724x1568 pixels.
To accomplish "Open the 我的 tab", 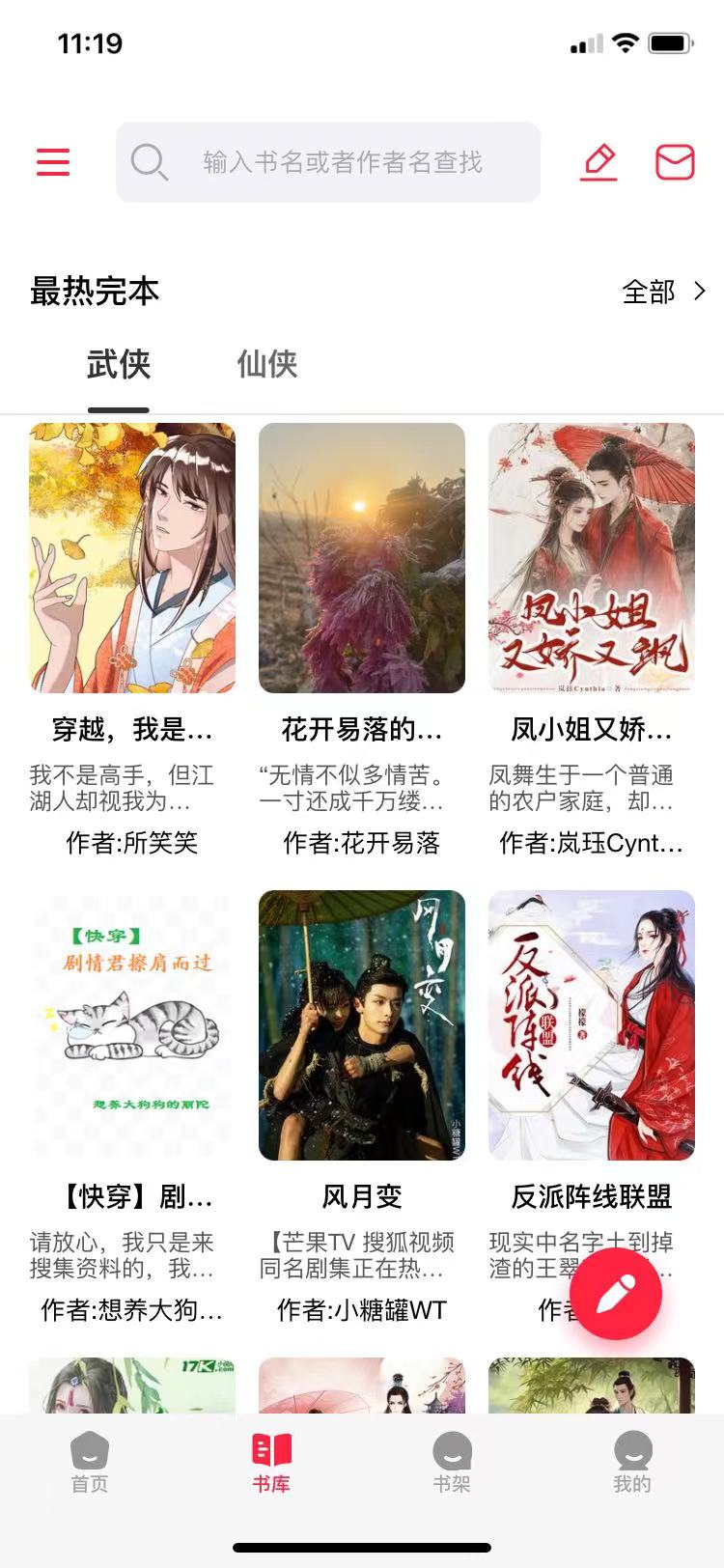I will tap(632, 1462).
